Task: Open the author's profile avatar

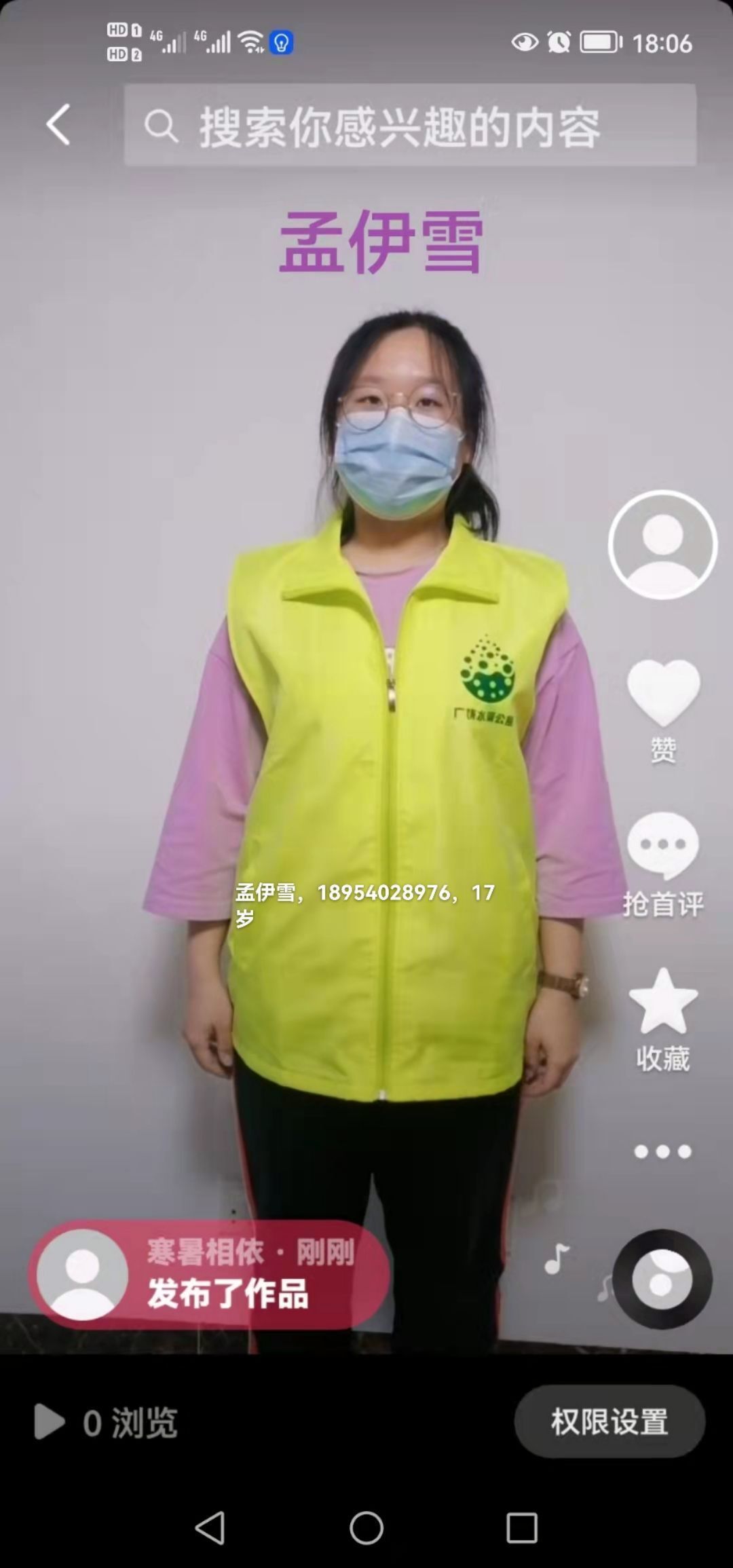Action: click(662, 545)
